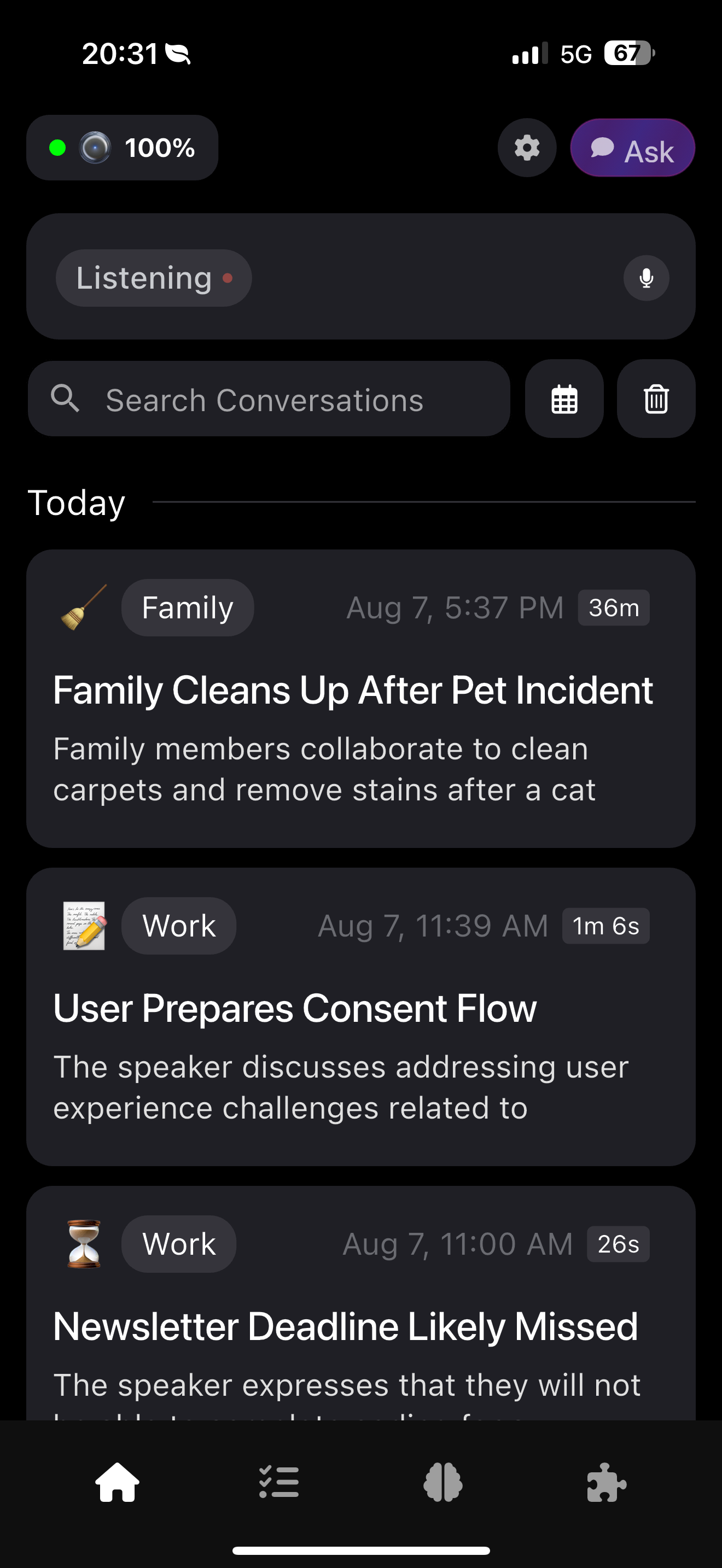This screenshot has height=1568, width=722.
Task: Open the calendar date filter
Action: pos(564,399)
